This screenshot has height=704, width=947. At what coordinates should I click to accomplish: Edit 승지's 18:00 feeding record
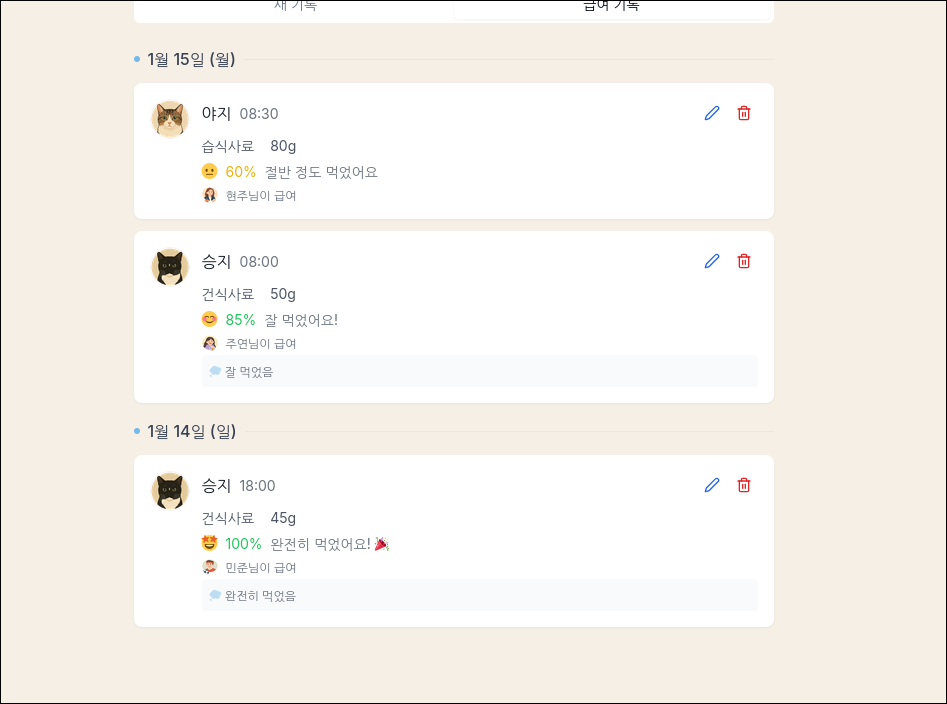pos(712,485)
